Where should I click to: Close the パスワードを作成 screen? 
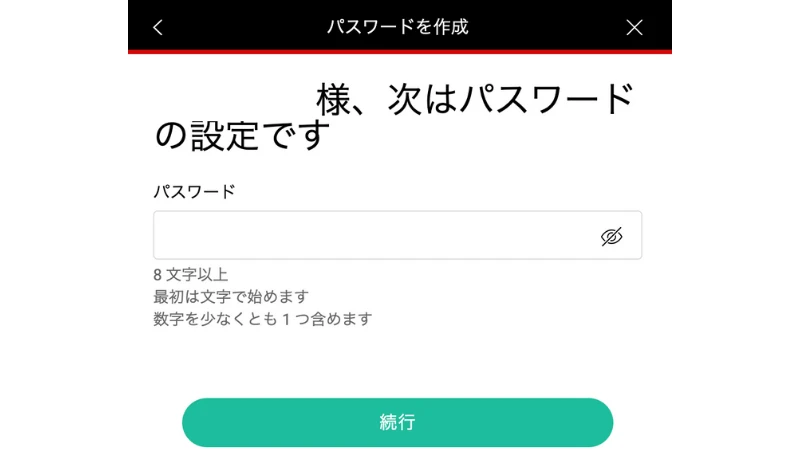tap(634, 27)
